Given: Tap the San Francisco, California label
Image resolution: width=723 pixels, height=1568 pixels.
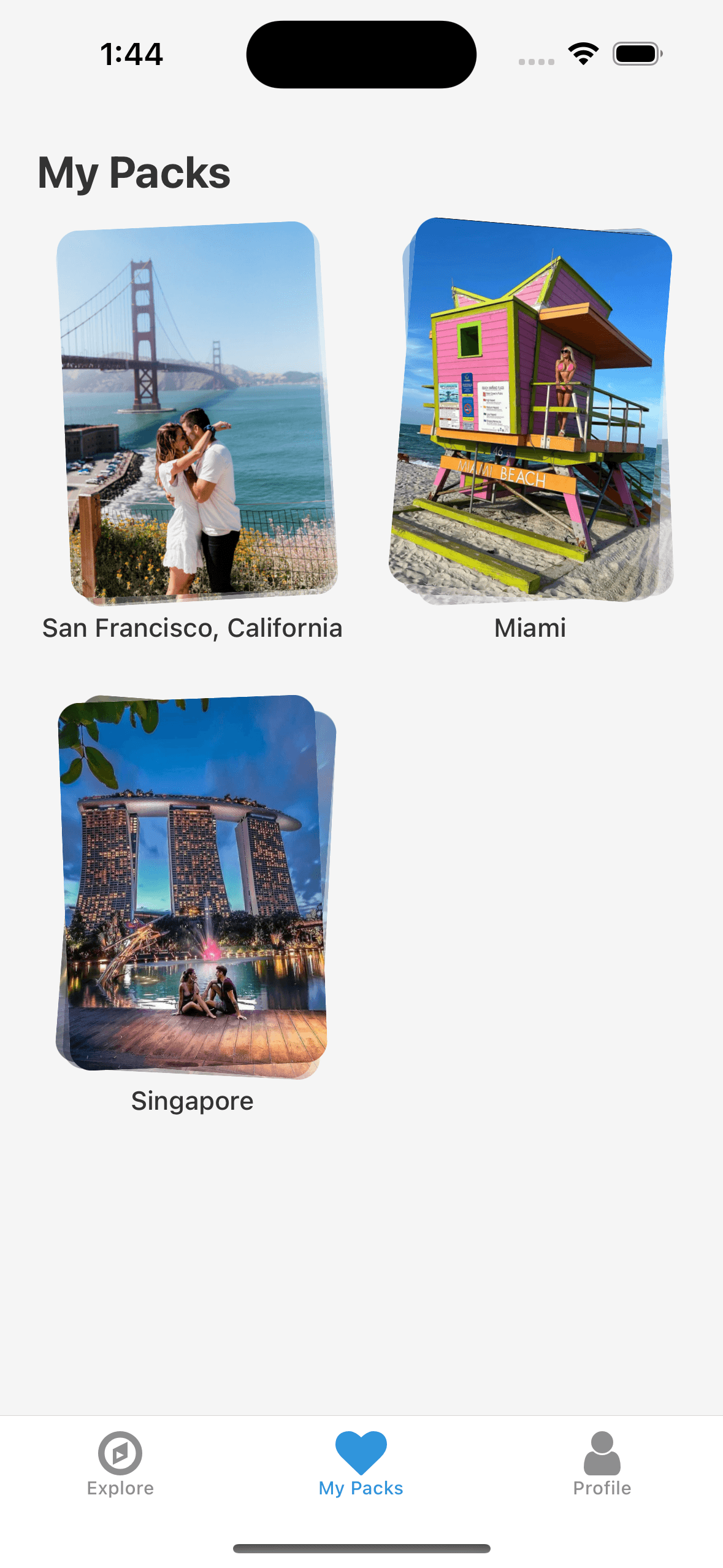Looking at the screenshot, I should tap(192, 628).
